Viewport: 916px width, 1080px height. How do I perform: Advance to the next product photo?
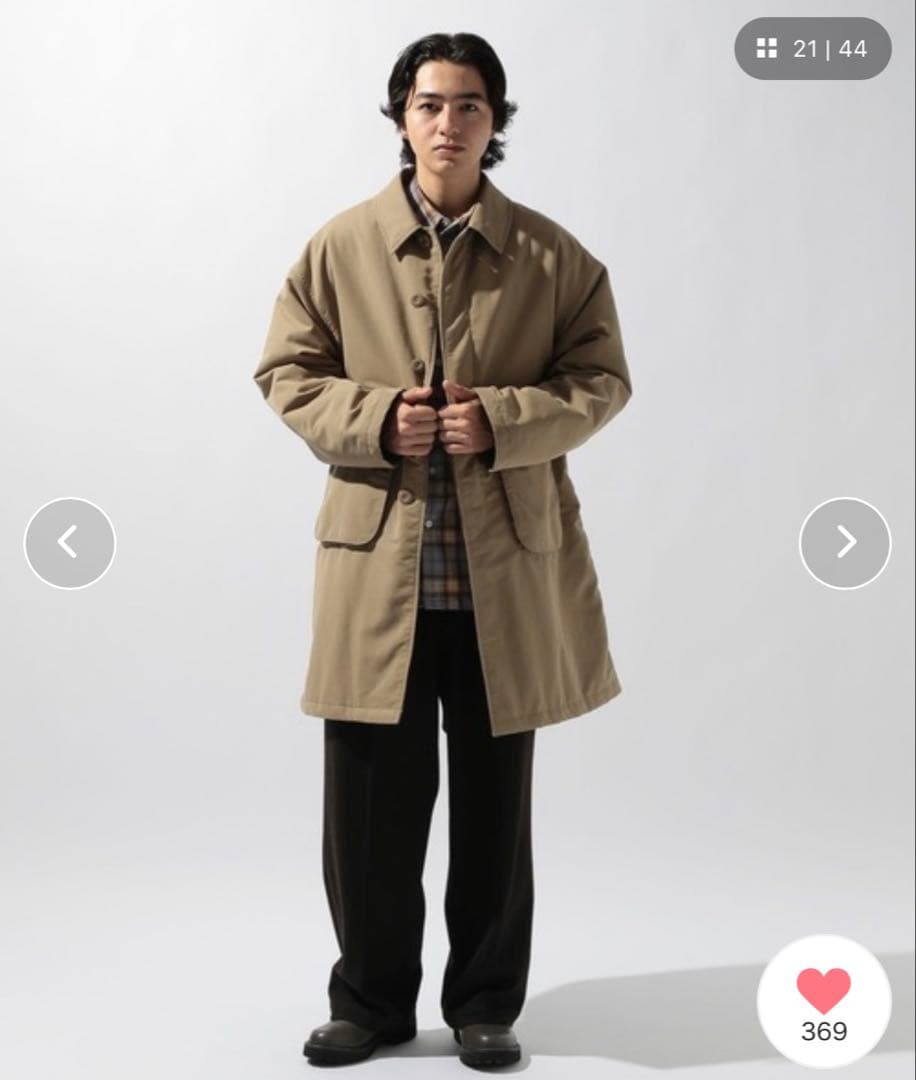coord(845,543)
